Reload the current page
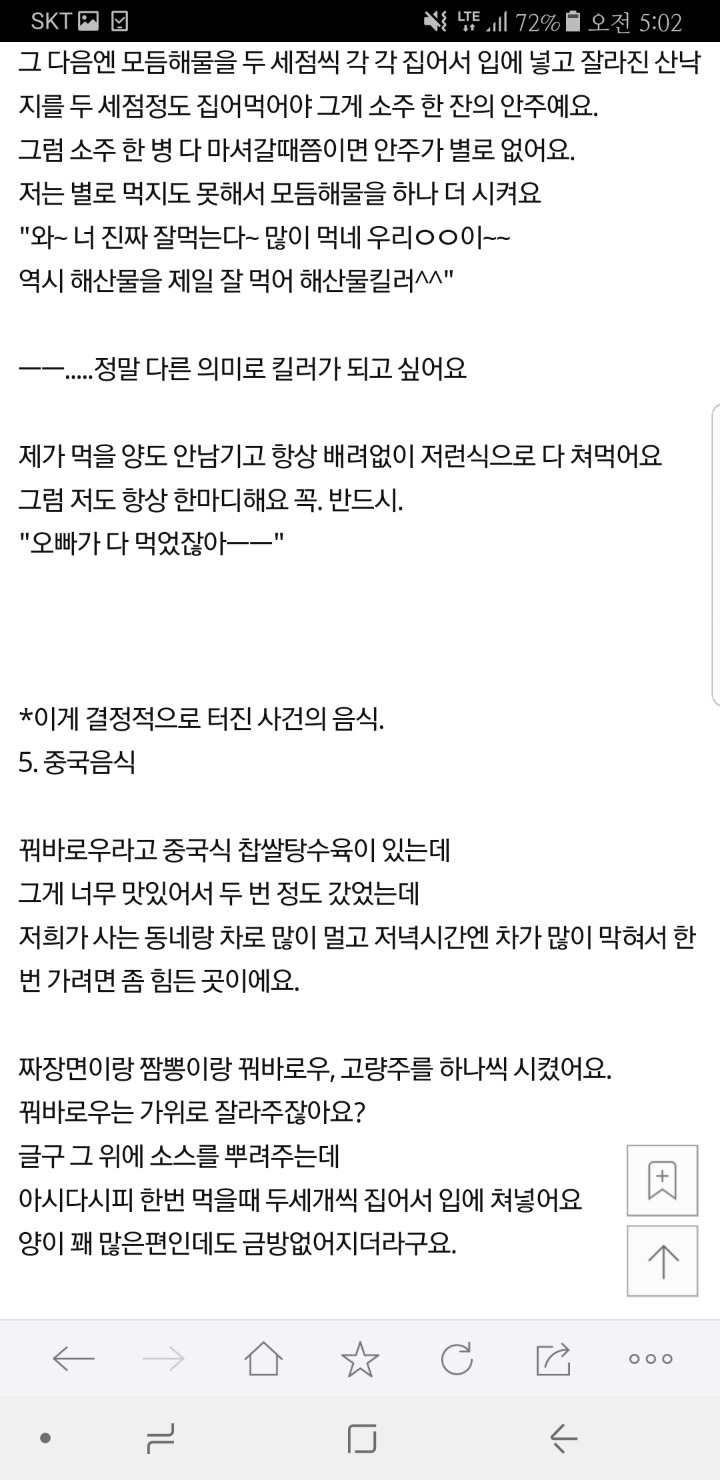 pos(457,1358)
